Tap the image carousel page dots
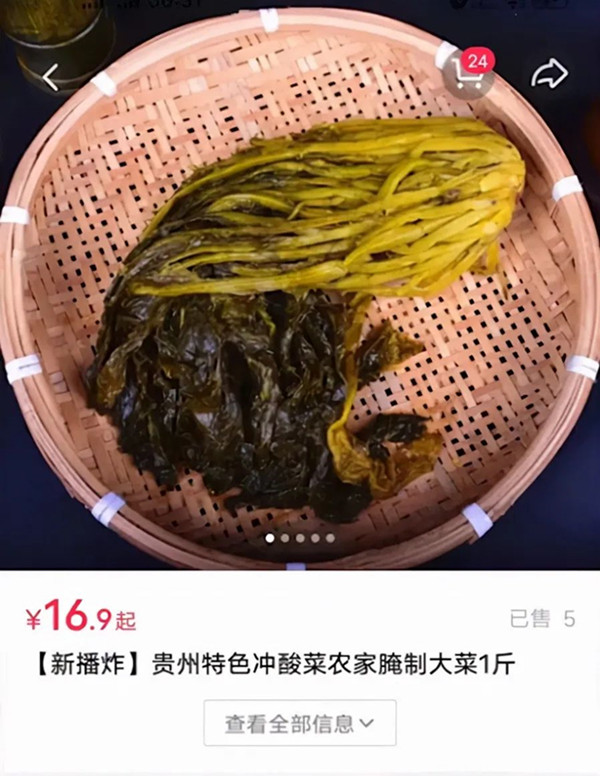Screen dimensions: 600x776 pos(299,538)
